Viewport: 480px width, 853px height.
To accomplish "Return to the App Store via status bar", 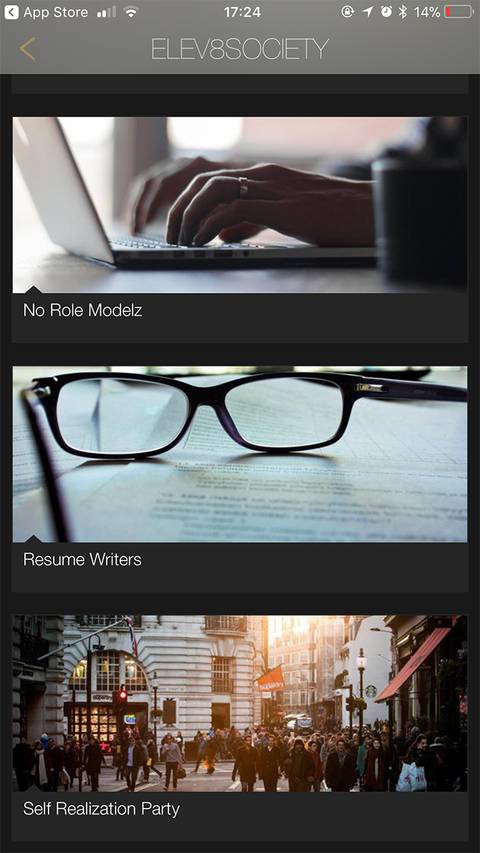I will coord(46,12).
